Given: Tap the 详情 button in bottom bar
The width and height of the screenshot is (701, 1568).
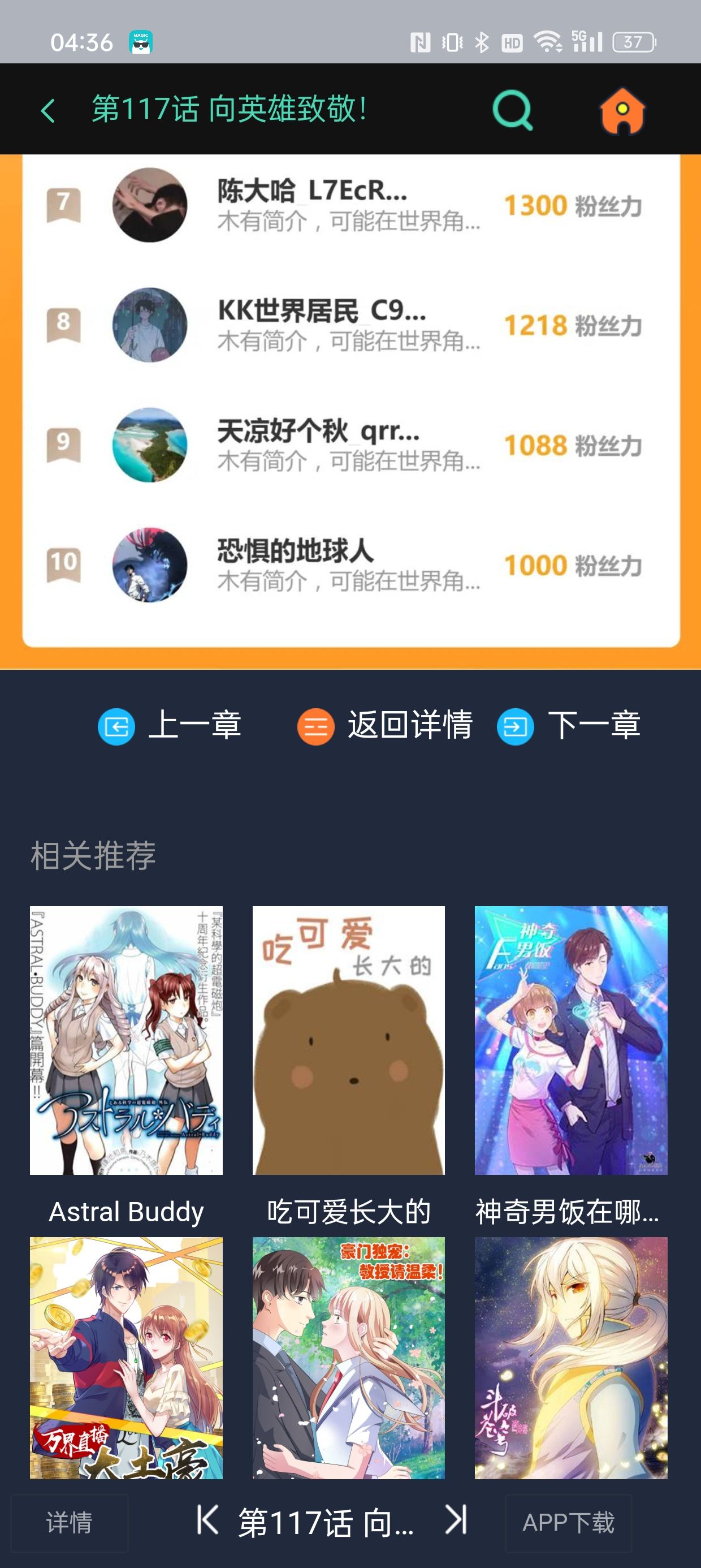Looking at the screenshot, I should 70,1522.
